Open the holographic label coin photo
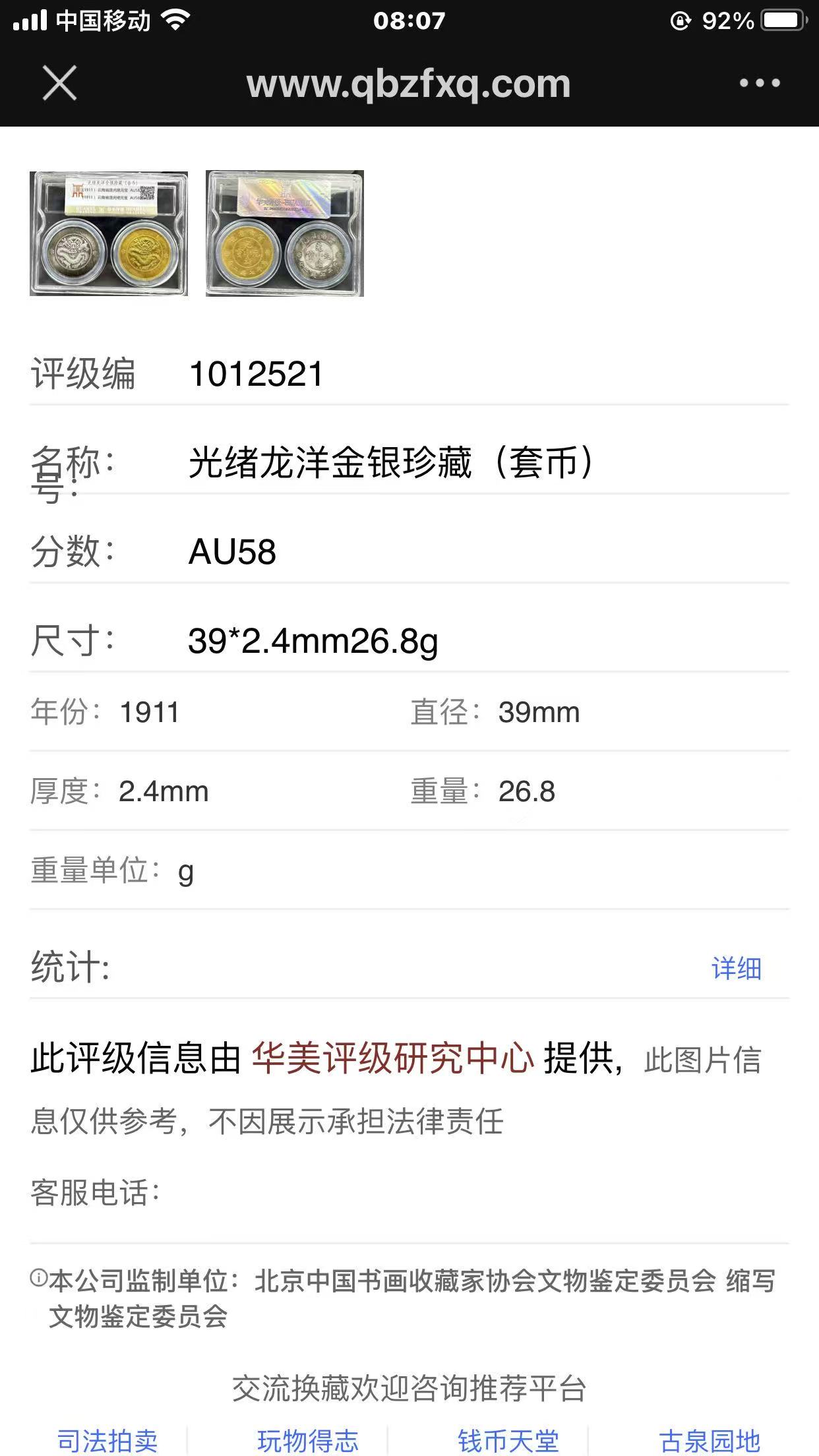 (x=285, y=233)
